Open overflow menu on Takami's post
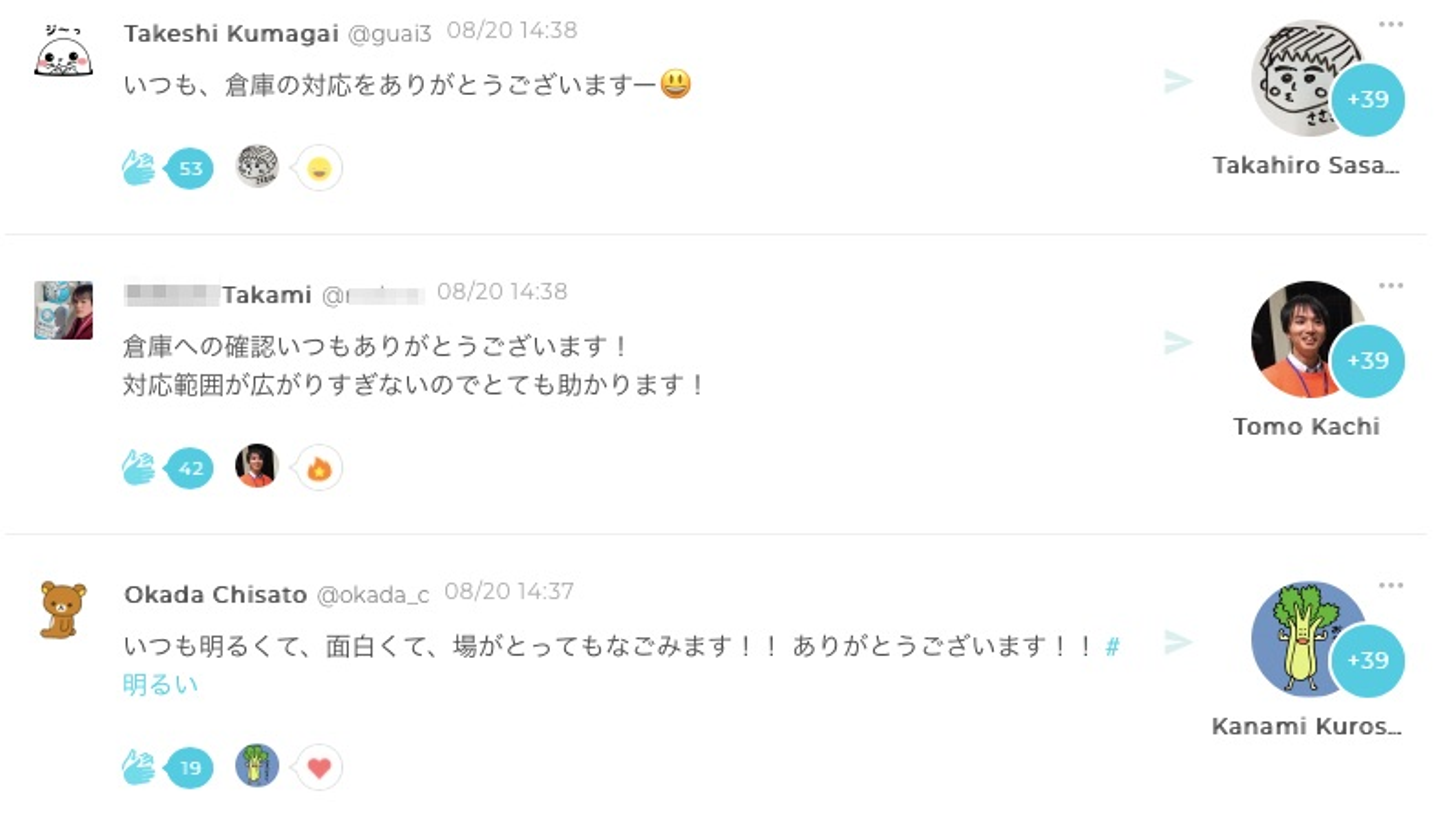Screen dimensions: 1440x817 coord(1391,286)
